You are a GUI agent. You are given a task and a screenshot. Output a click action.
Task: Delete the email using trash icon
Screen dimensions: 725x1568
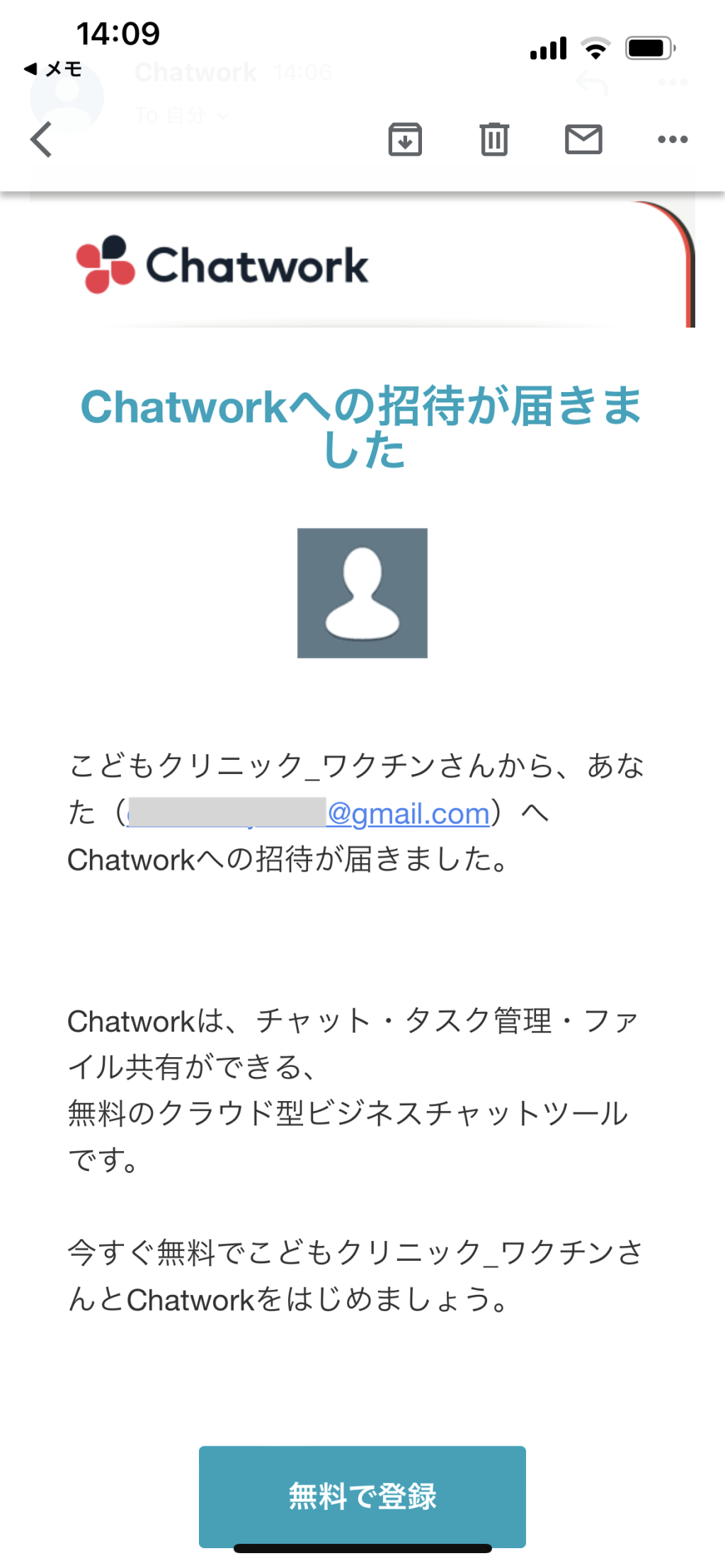coord(495,139)
